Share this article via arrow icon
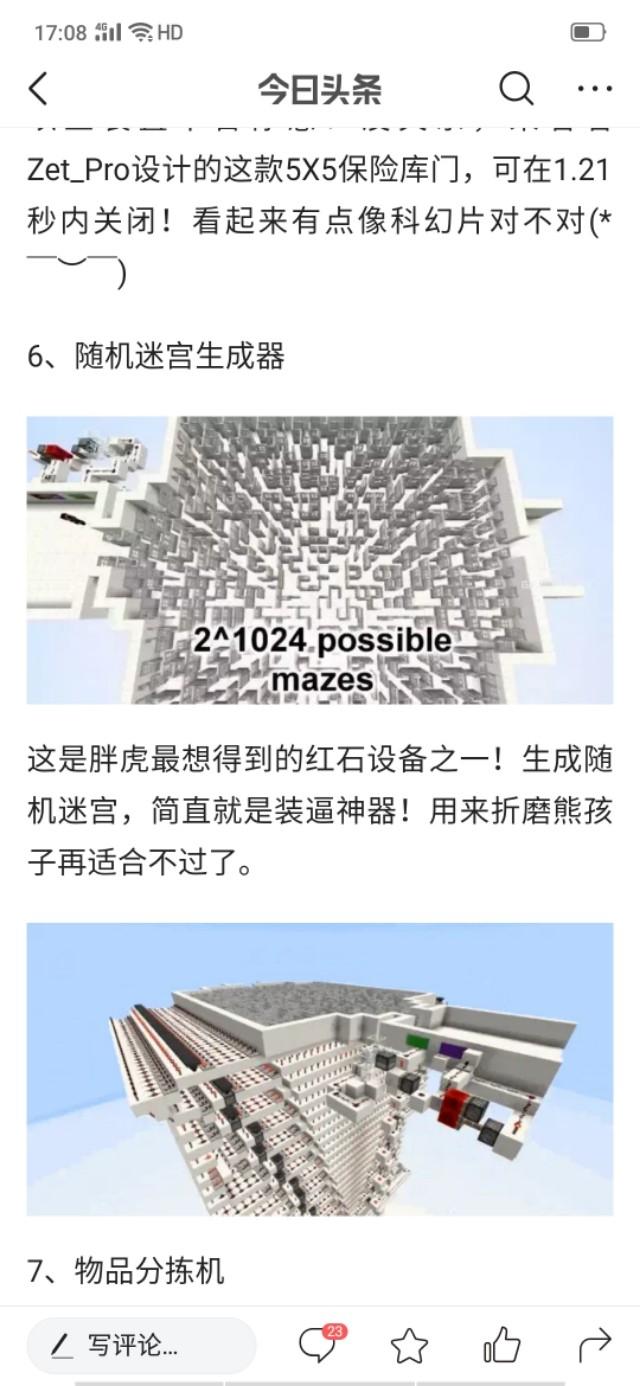This screenshot has width=640, height=1386. coord(595,1345)
